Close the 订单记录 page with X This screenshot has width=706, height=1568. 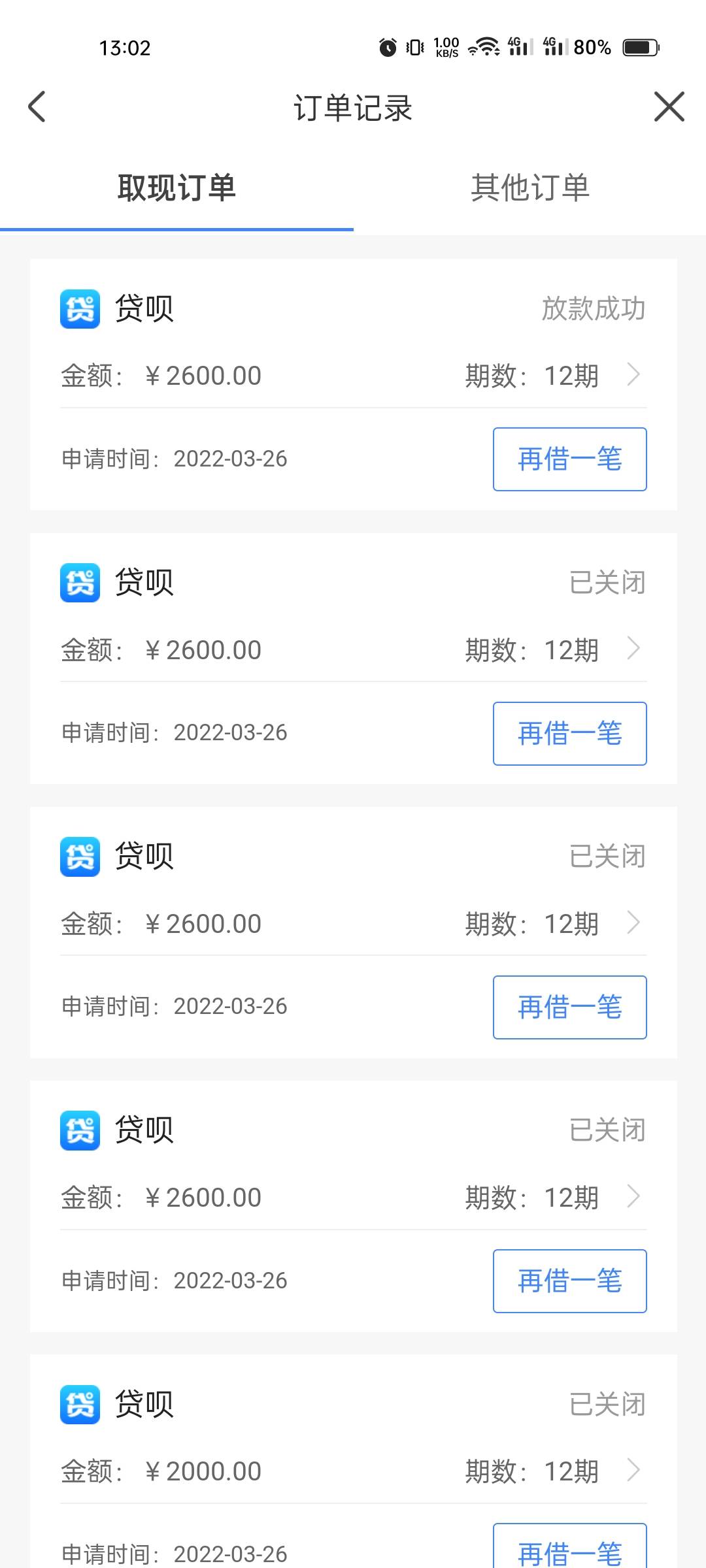[x=669, y=106]
